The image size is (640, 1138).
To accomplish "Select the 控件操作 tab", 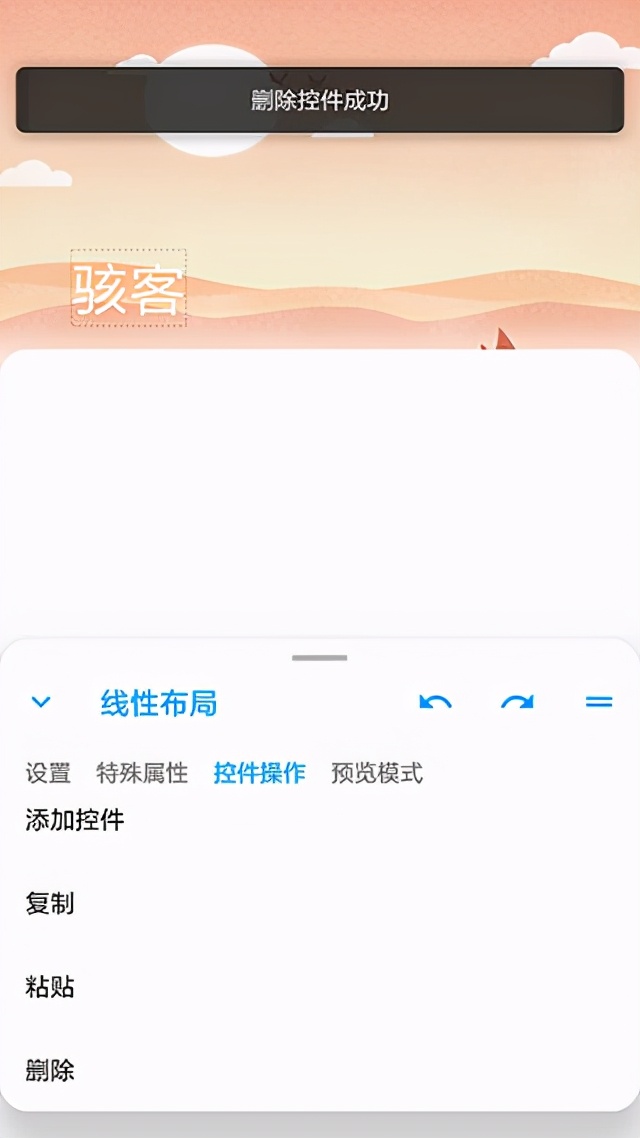I will [260, 773].
